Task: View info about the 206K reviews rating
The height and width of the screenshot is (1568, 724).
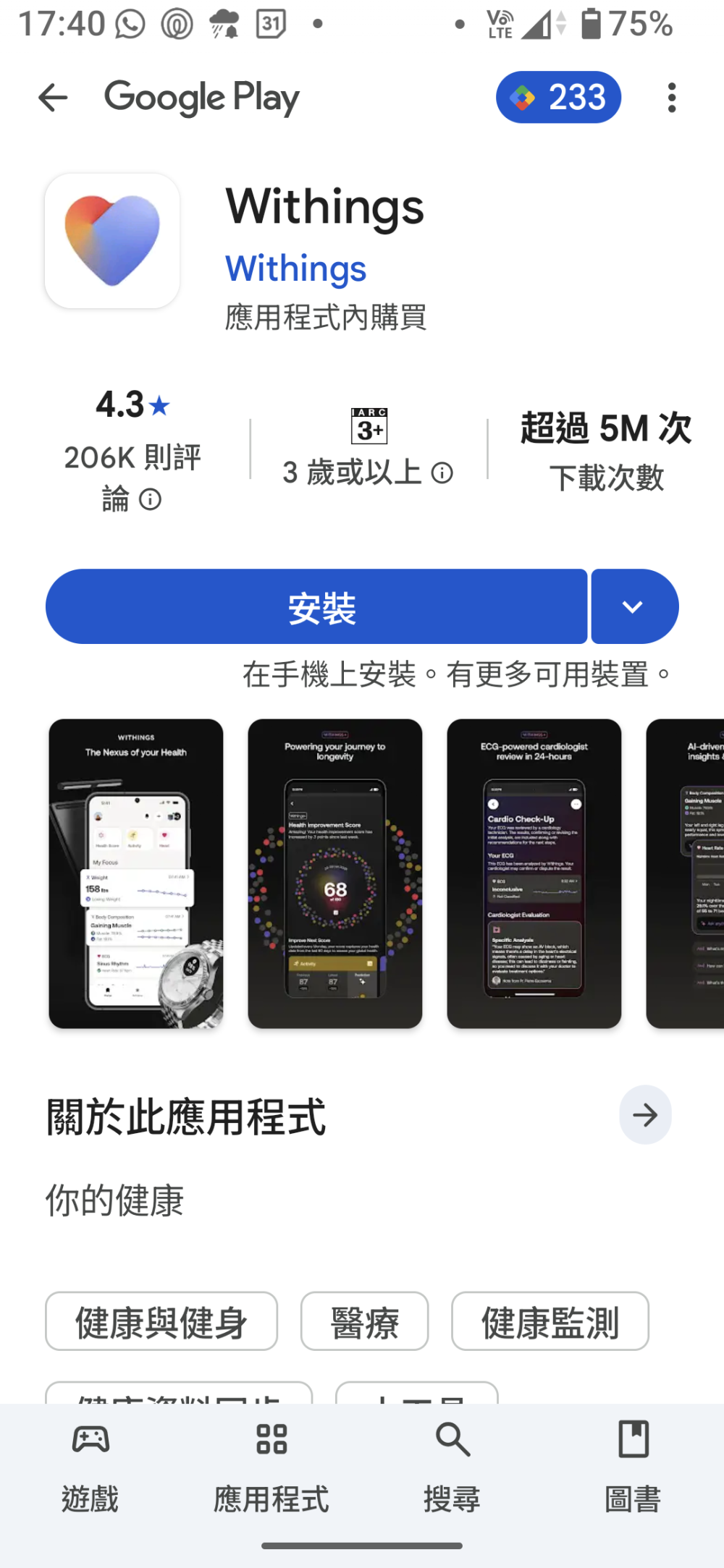Action: click(x=150, y=500)
